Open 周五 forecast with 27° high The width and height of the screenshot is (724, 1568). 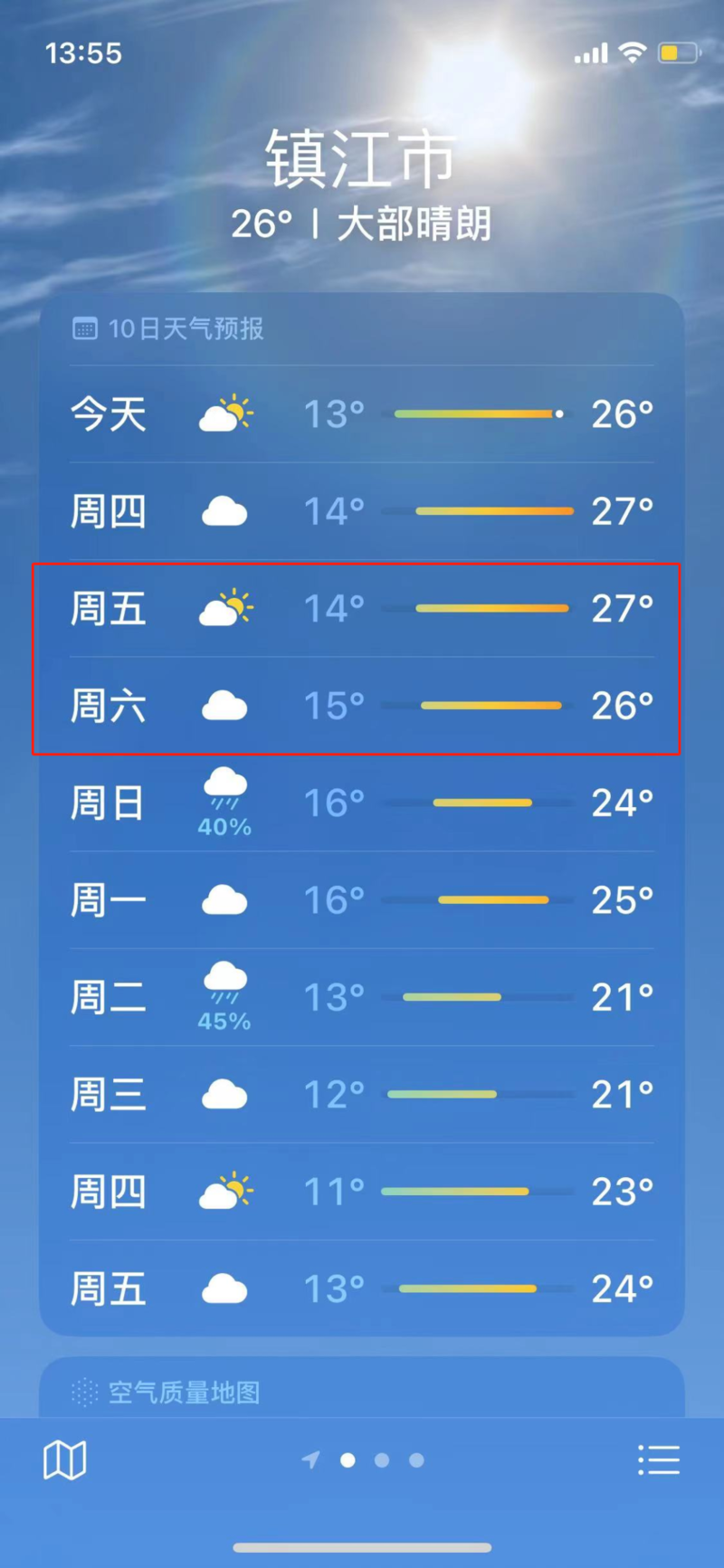click(361, 608)
